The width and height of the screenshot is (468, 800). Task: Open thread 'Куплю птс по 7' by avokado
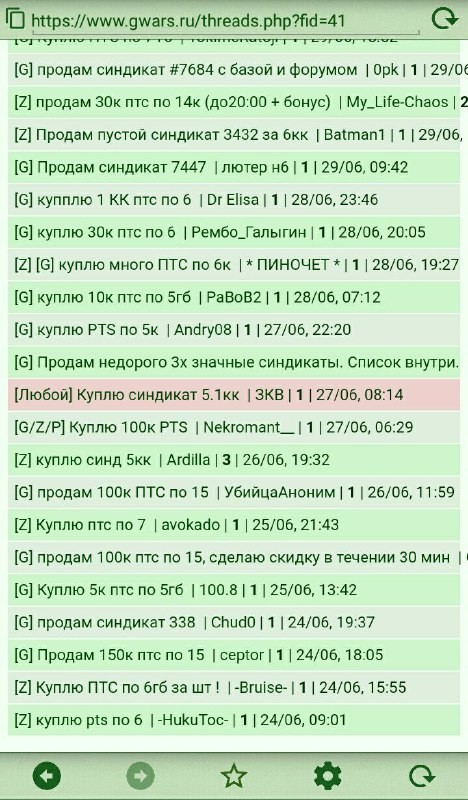click(x=91, y=525)
